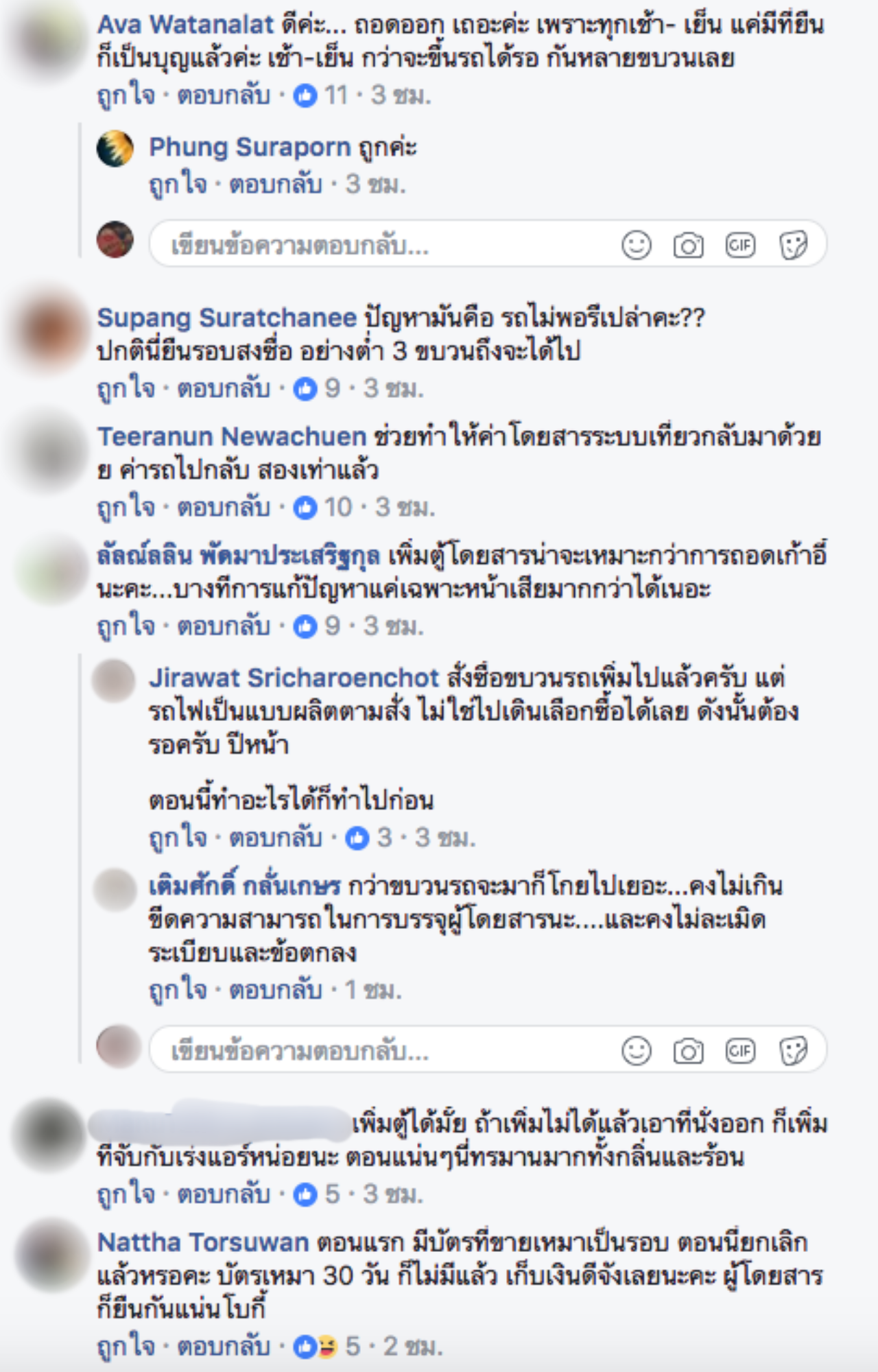Tap the emoji icon in first reply box
This screenshot has width=878, height=1372.
tap(636, 245)
